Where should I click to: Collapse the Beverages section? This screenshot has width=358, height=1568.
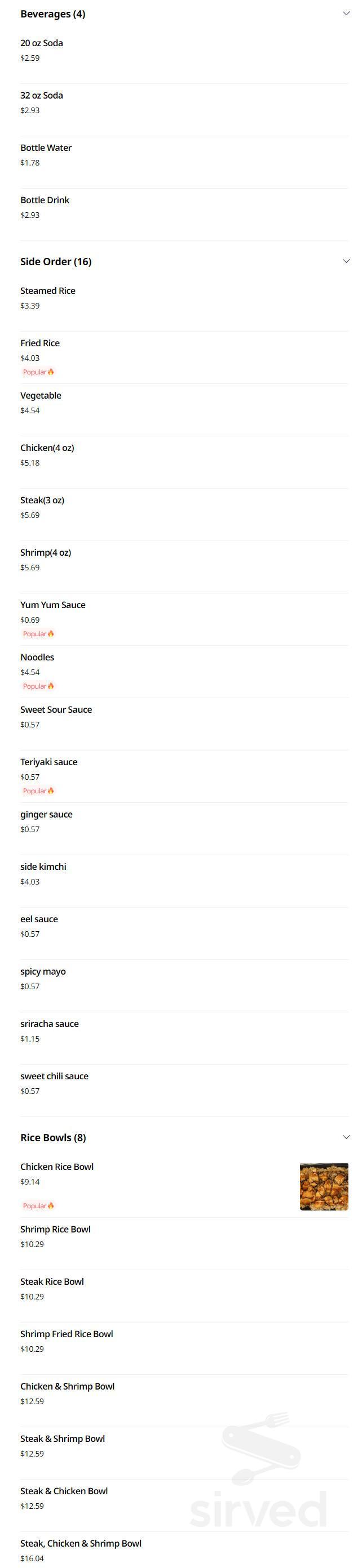click(346, 14)
